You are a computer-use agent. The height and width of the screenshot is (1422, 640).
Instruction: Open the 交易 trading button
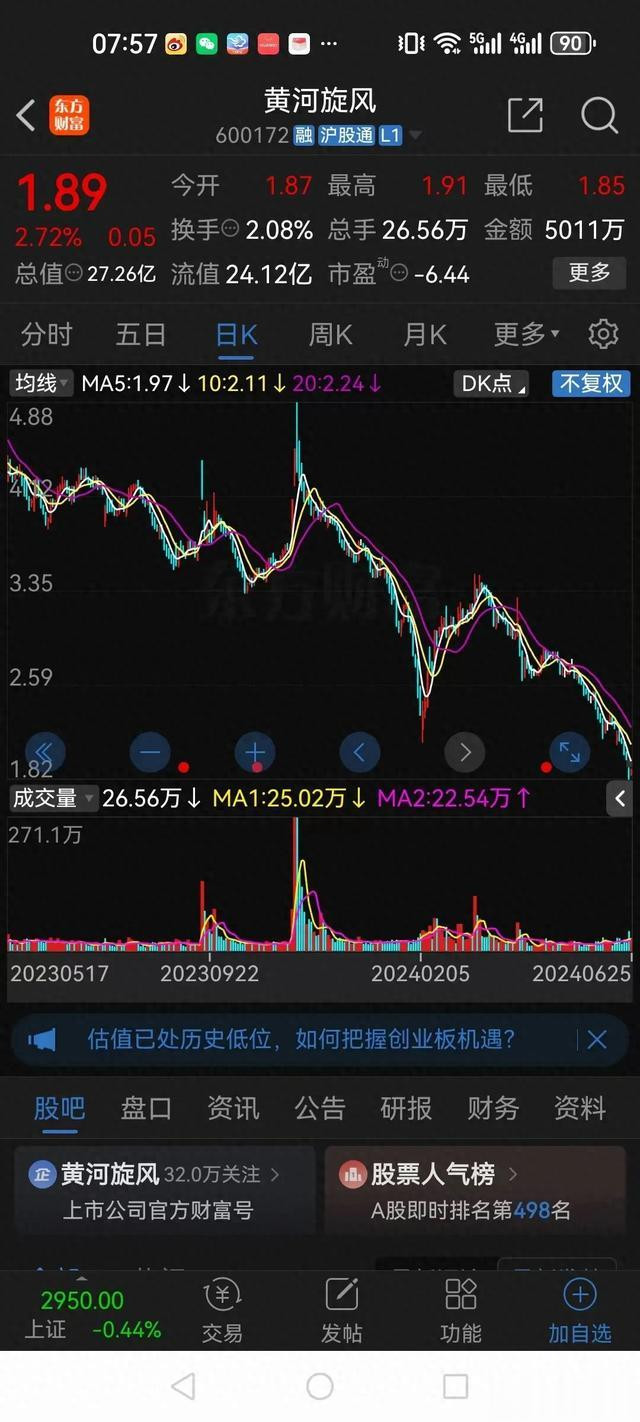tap(222, 1312)
